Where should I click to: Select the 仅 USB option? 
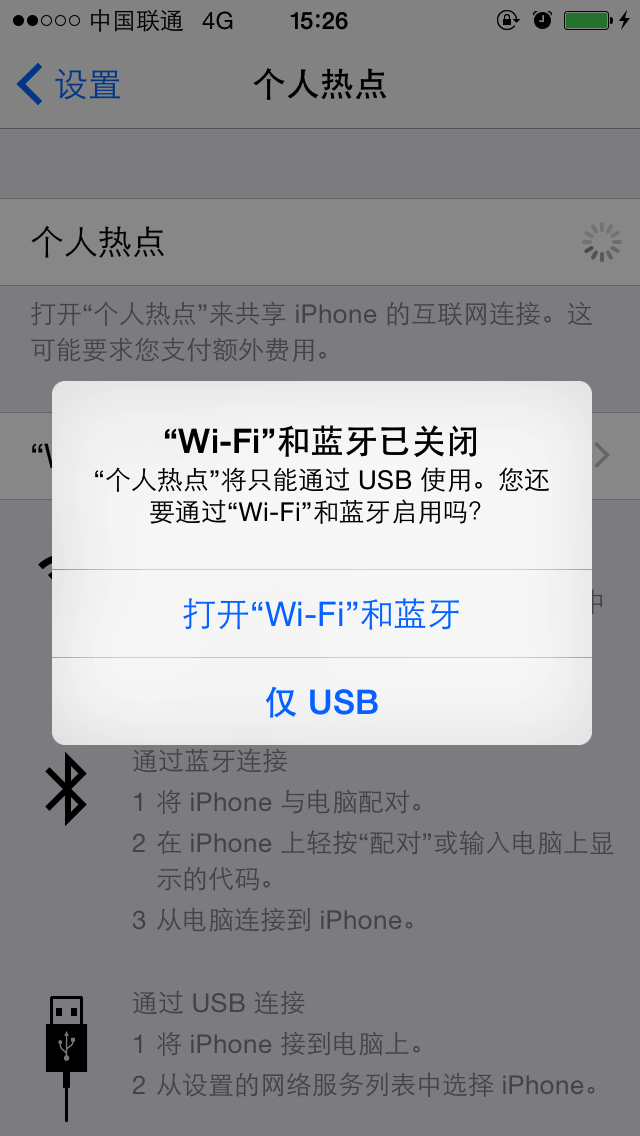point(322,701)
